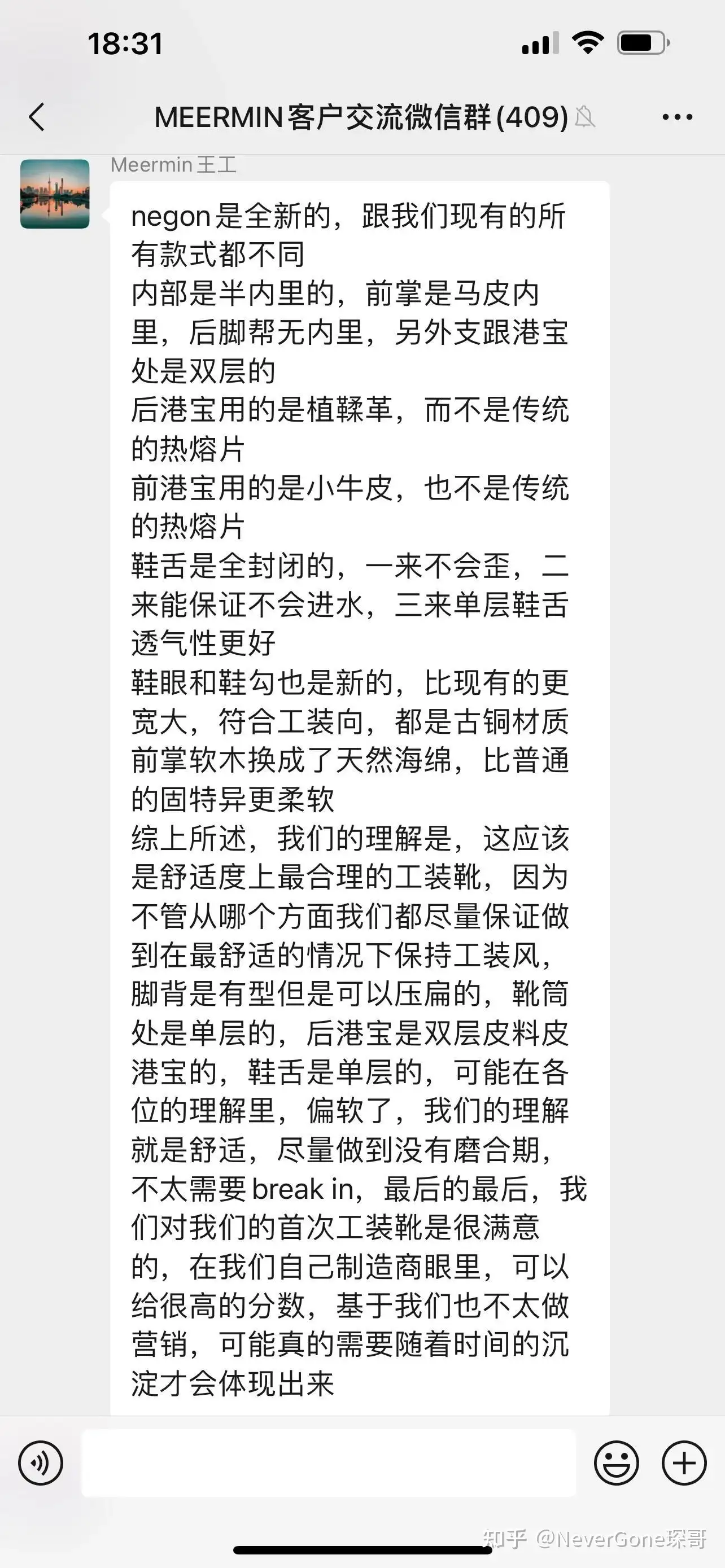Open Meermin 王工's profile avatar

point(55,194)
